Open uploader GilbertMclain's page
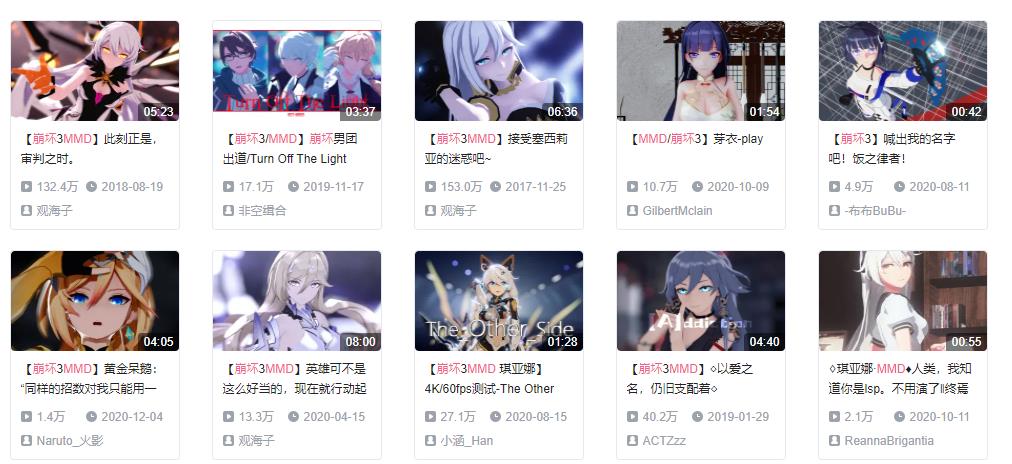This screenshot has width=1012, height=464. tap(677, 211)
